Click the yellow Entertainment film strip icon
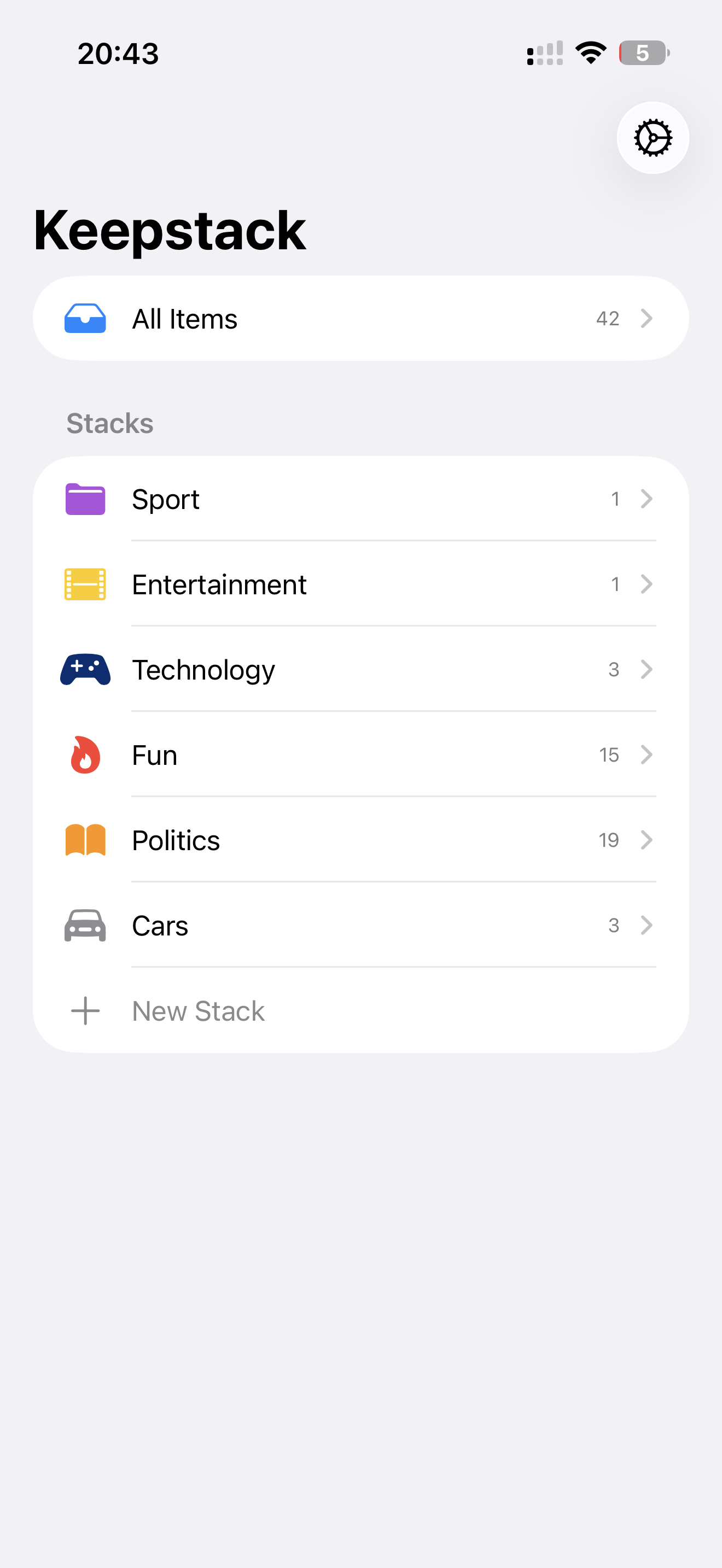This screenshot has width=722, height=1568. (x=85, y=584)
